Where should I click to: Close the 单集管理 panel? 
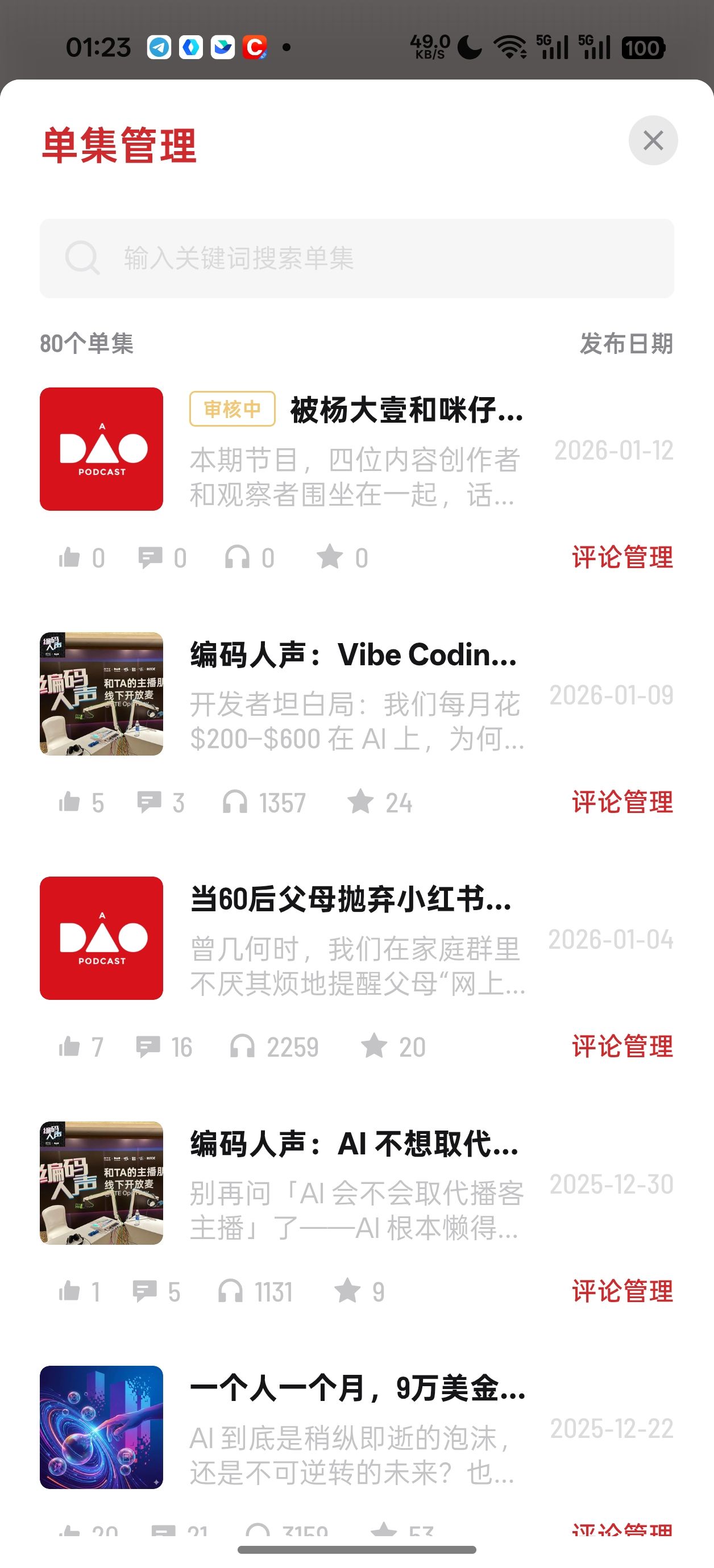[653, 141]
